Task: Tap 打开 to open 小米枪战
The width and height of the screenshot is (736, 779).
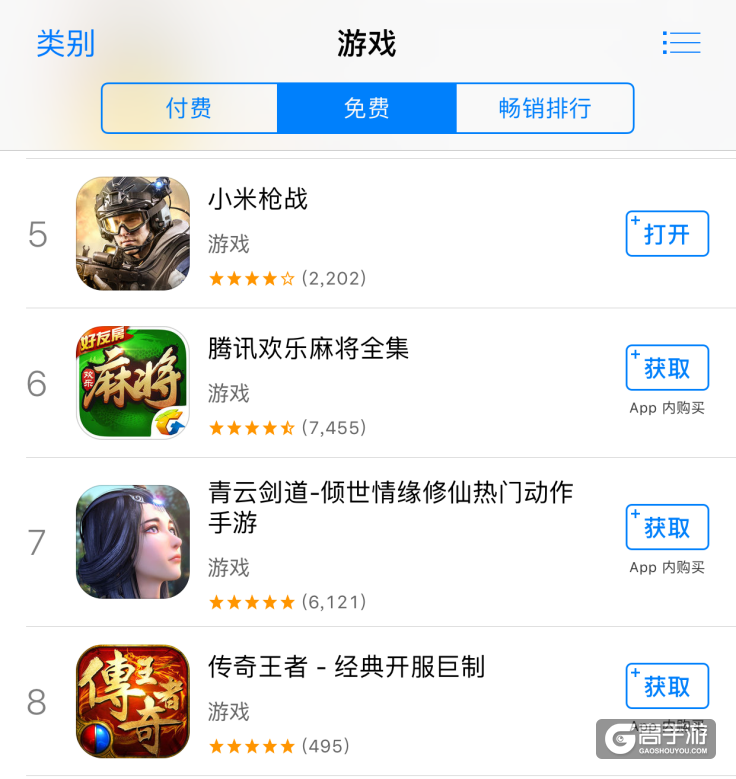Action: point(667,234)
